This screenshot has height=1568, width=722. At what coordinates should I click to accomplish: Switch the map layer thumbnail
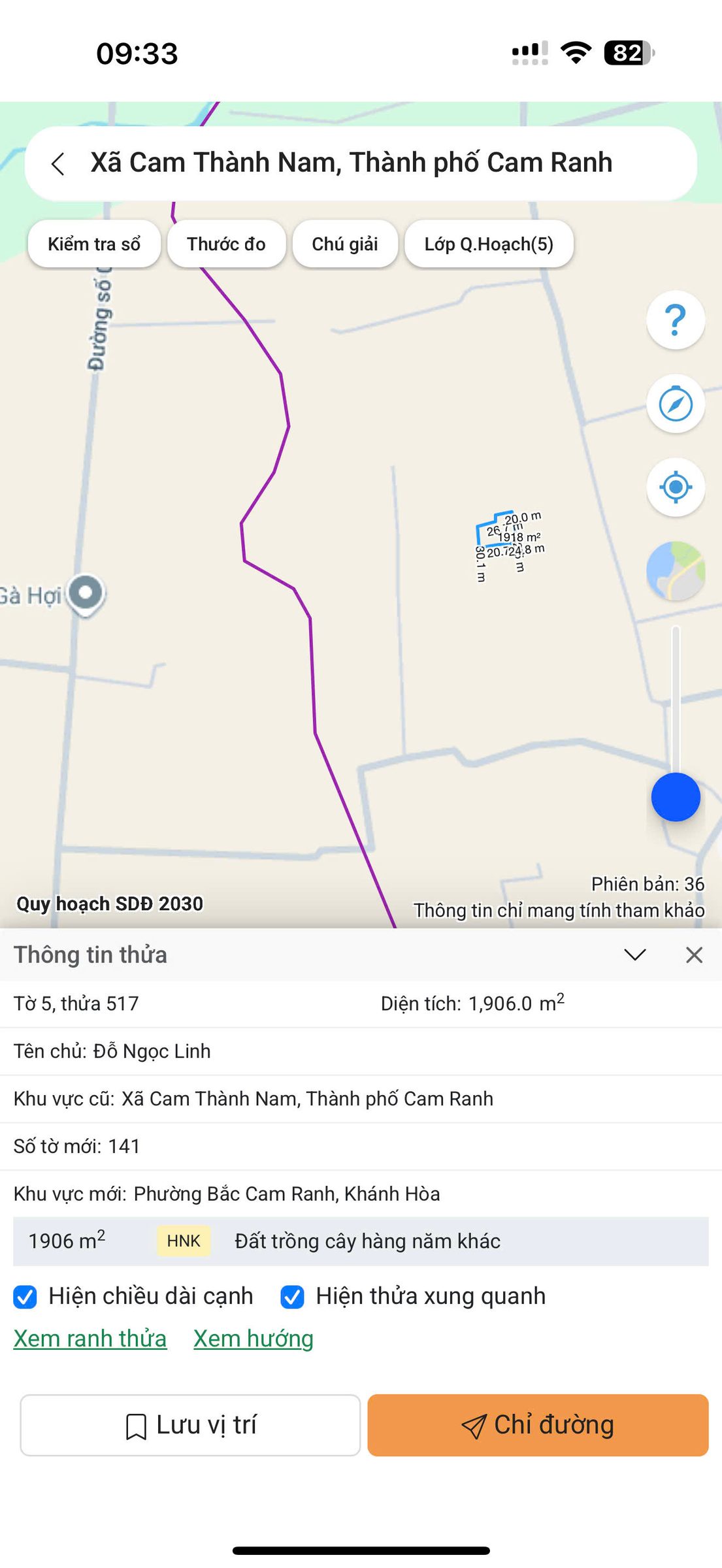676,571
